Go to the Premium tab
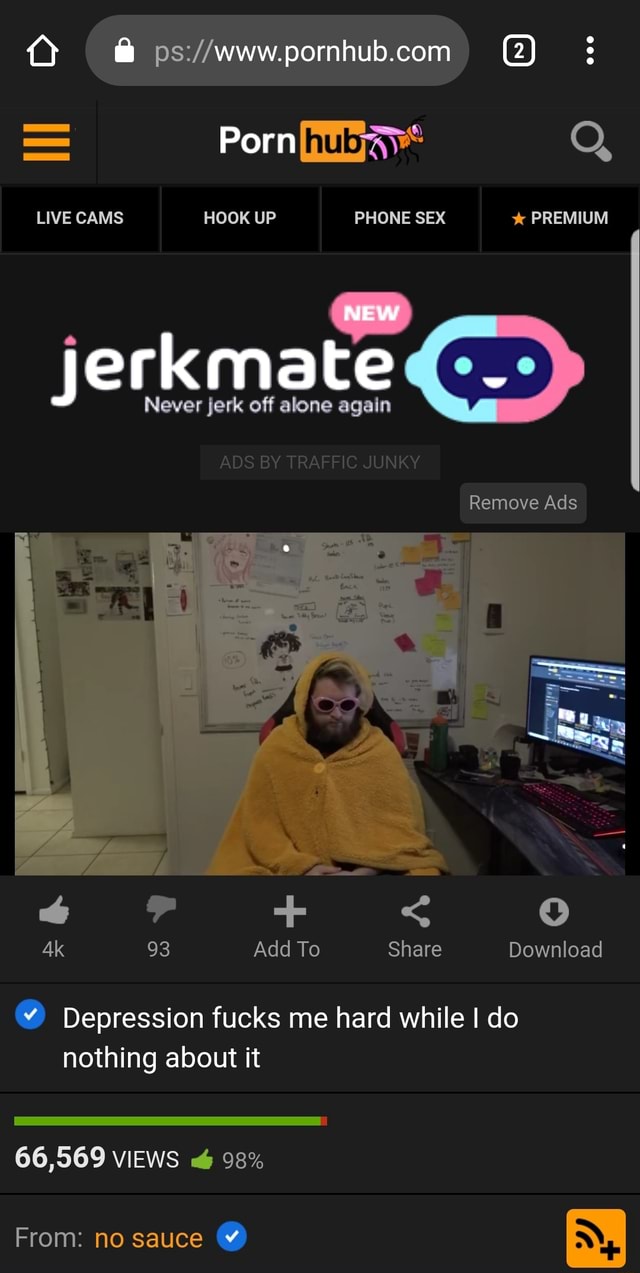640x1273 pixels. click(x=560, y=218)
